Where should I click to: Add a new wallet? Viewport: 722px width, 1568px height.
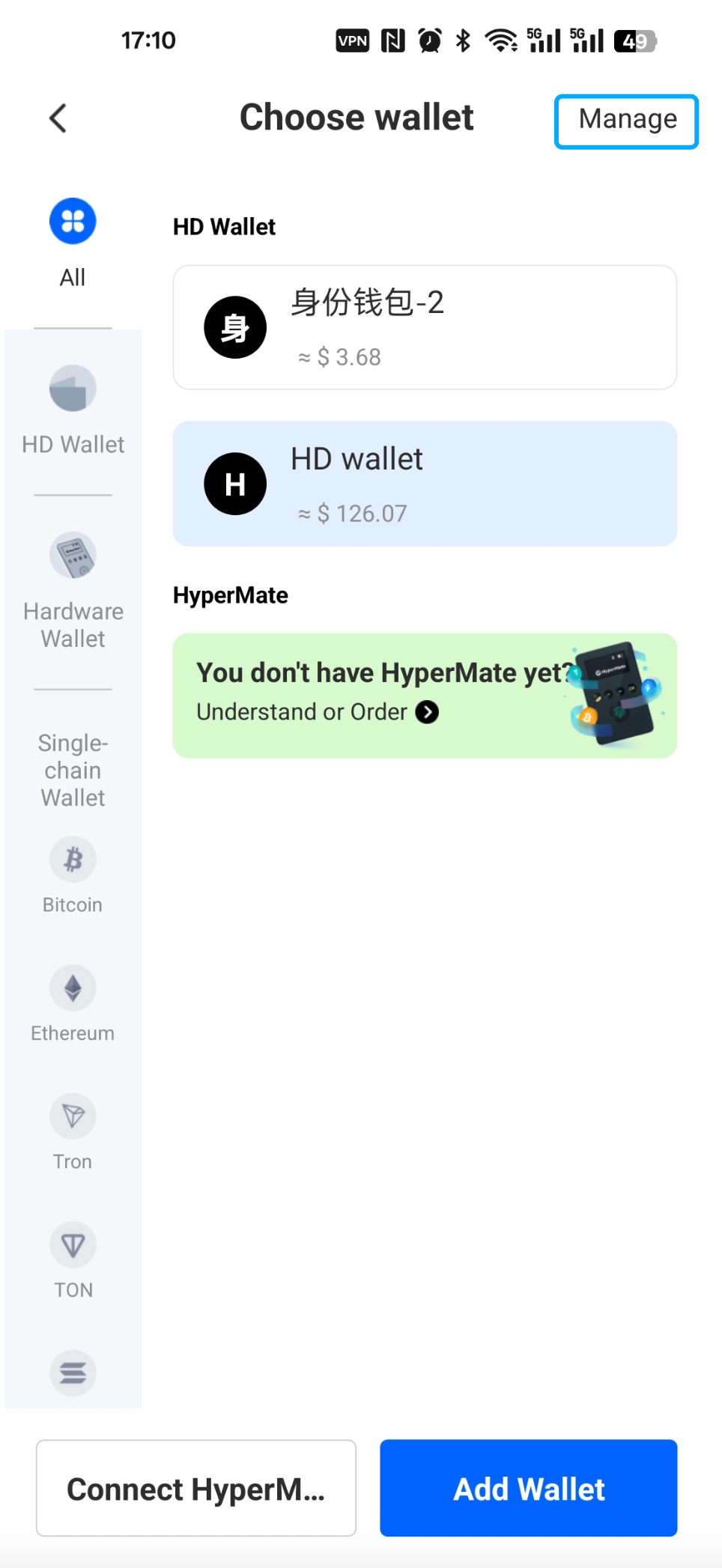(x=528, y=1488)
